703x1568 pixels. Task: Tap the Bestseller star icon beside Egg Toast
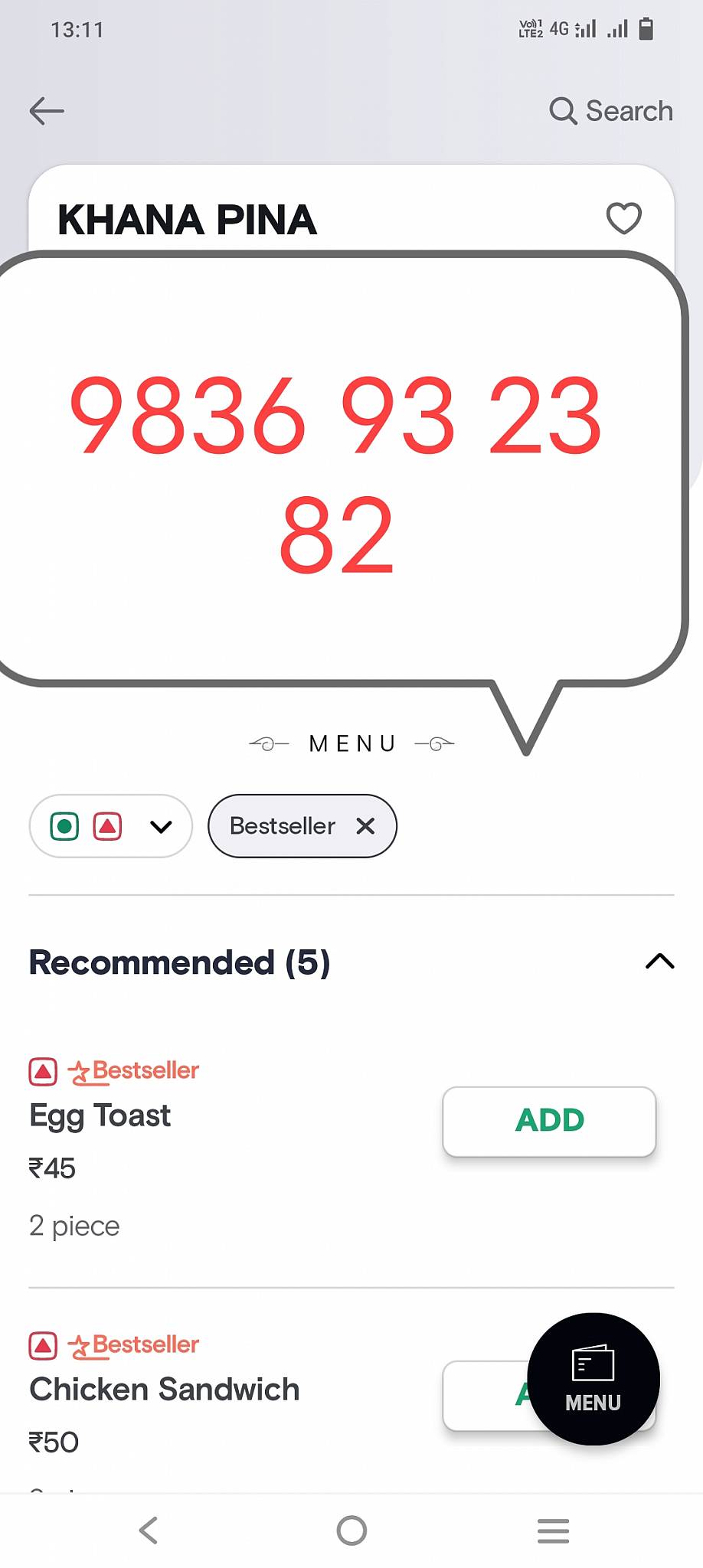coord(79,1070)
